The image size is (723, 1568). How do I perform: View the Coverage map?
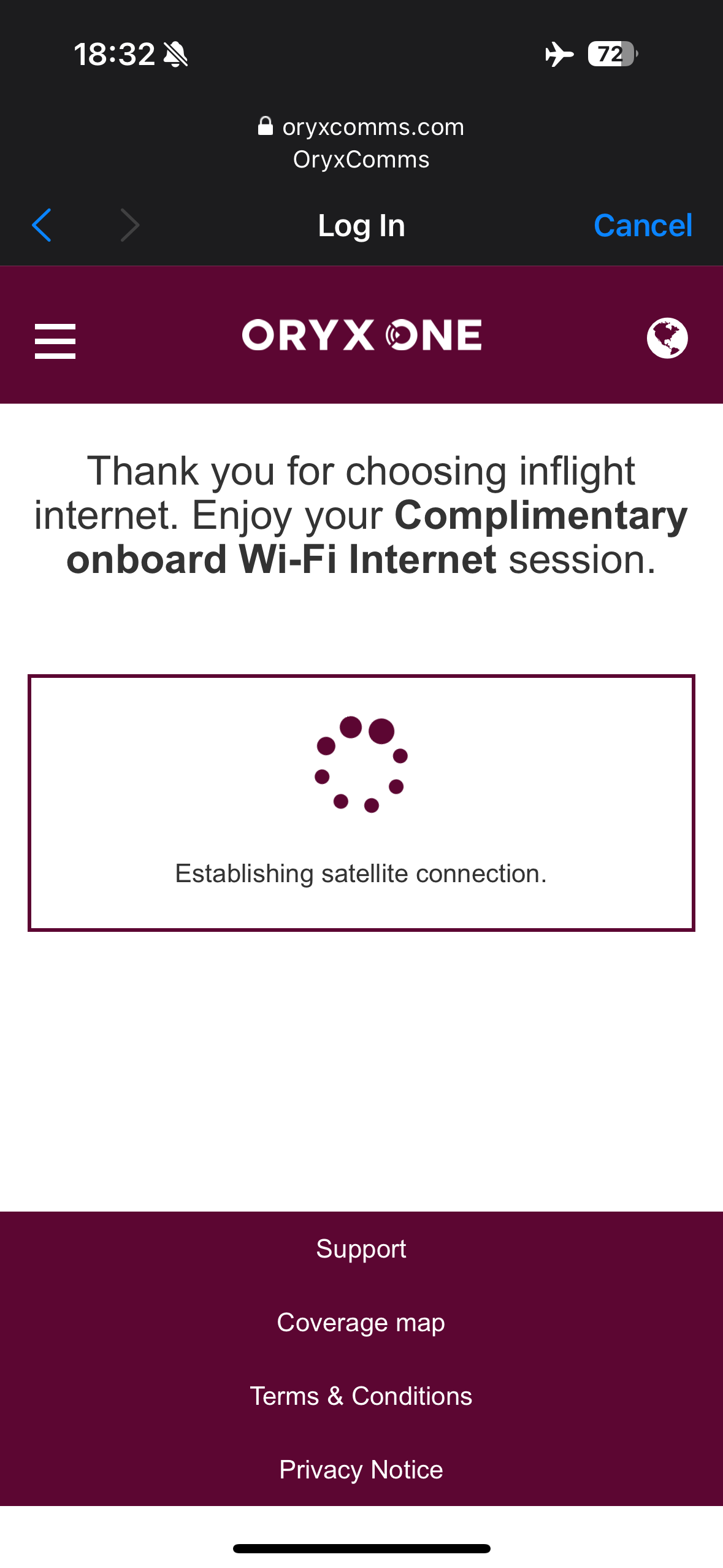tap(361, 1322)
